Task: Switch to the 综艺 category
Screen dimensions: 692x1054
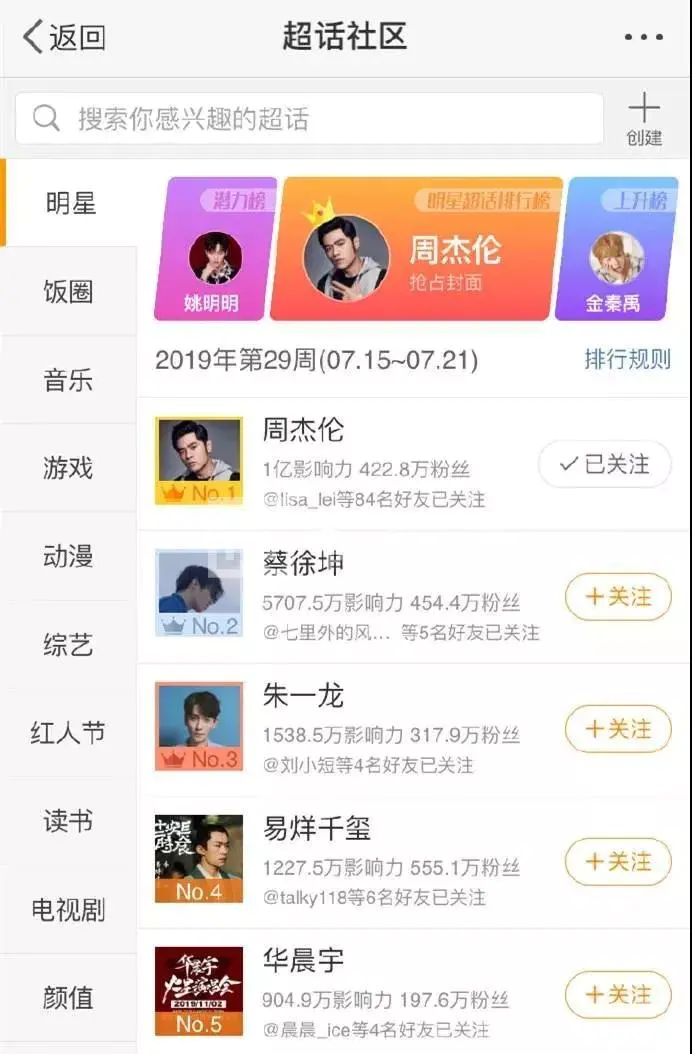Action: click(x=68, y=644)
